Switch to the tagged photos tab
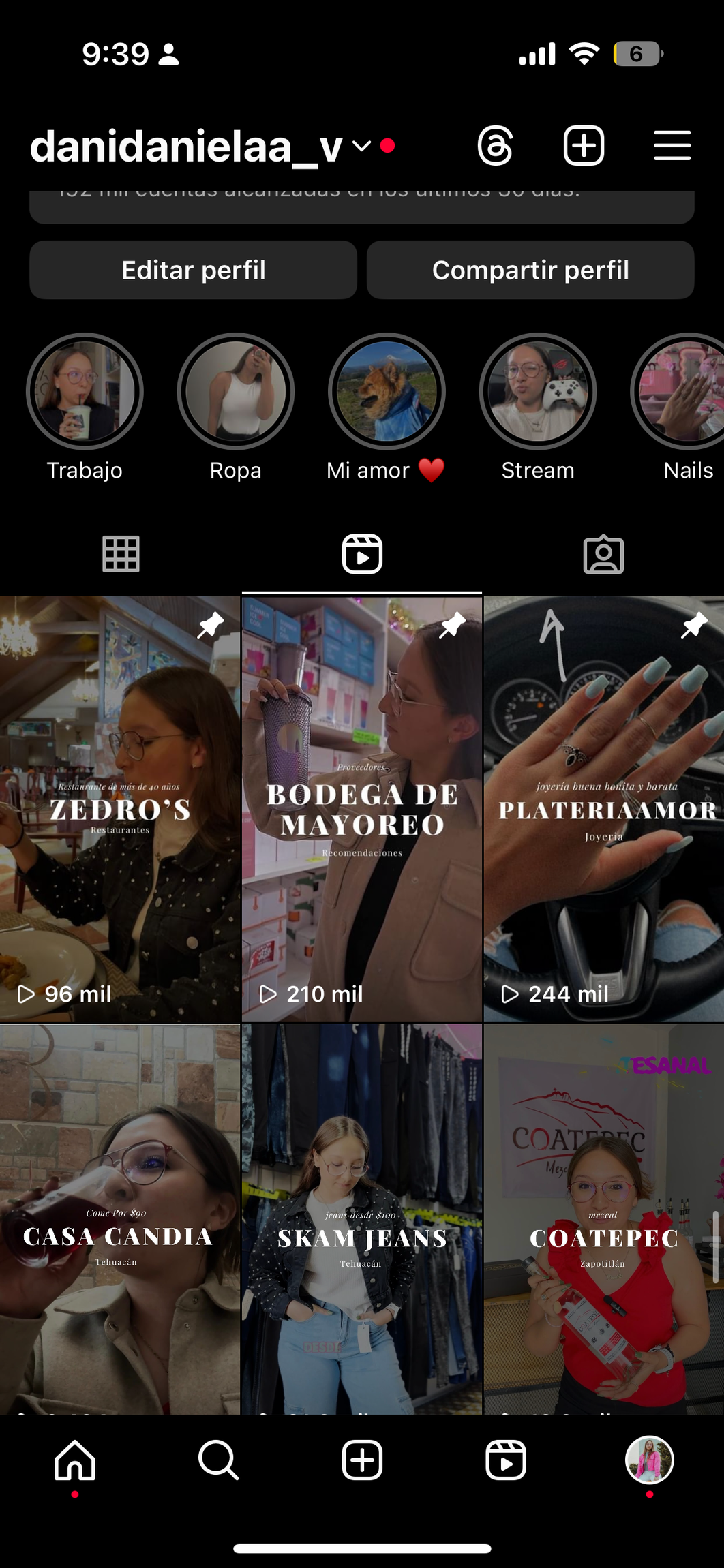 coord(603,554)
